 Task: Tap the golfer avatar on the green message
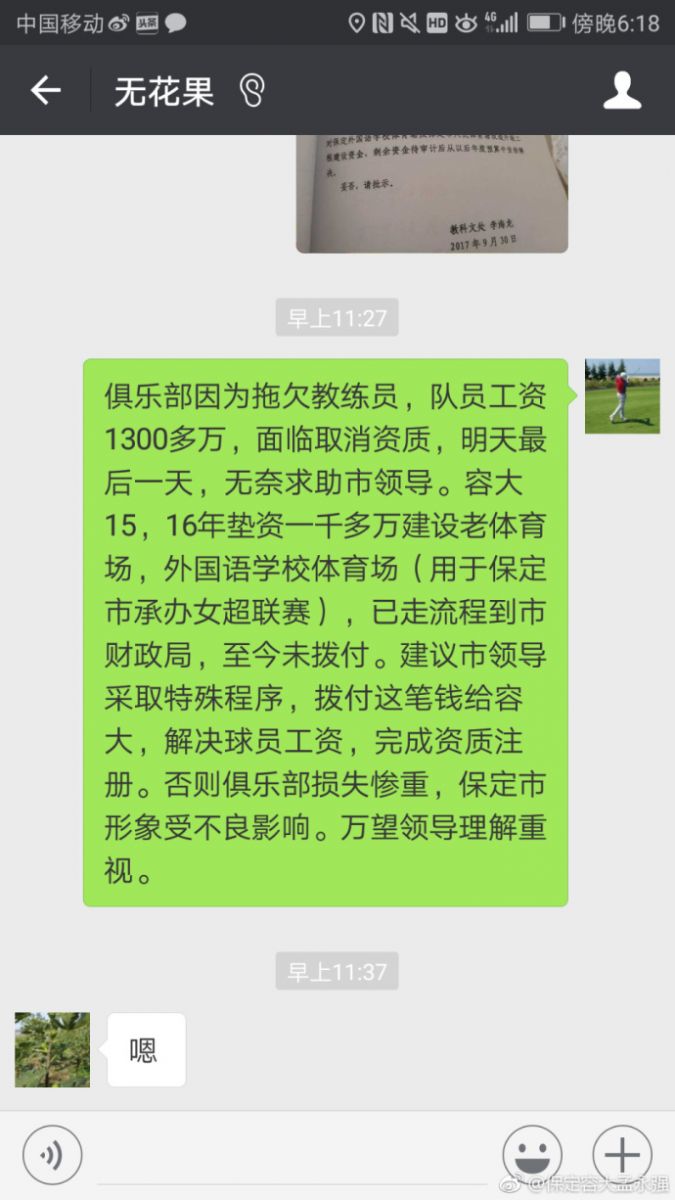coord(622,396)
